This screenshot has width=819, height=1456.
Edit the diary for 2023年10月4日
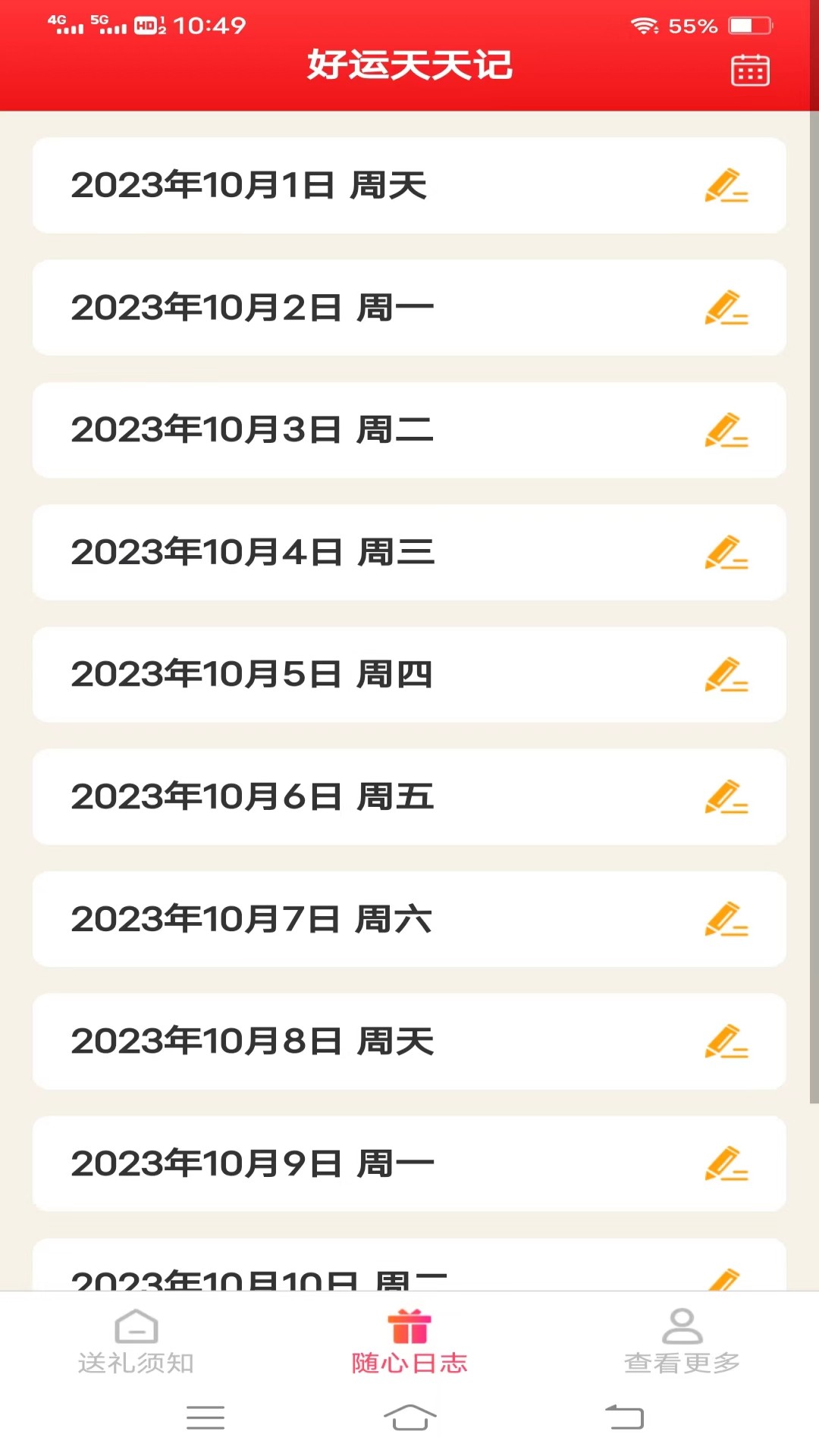coord(726,553)
